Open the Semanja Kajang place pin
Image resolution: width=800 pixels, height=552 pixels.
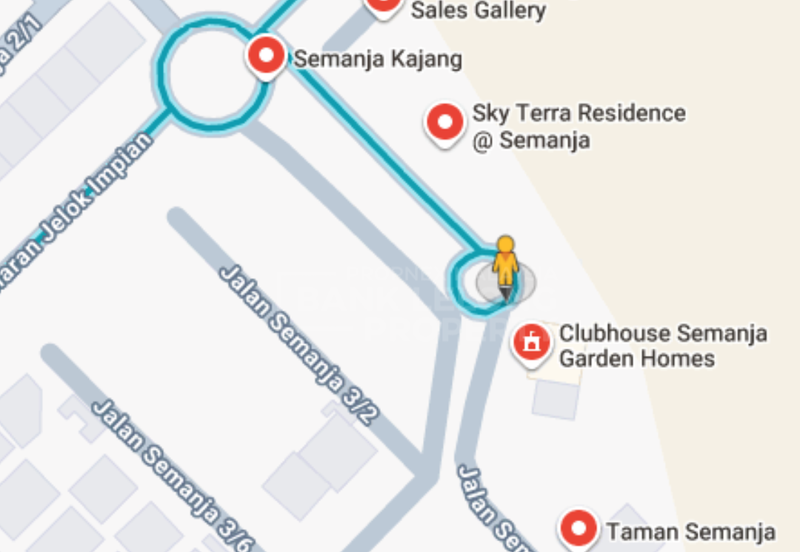tap(266, 57)
